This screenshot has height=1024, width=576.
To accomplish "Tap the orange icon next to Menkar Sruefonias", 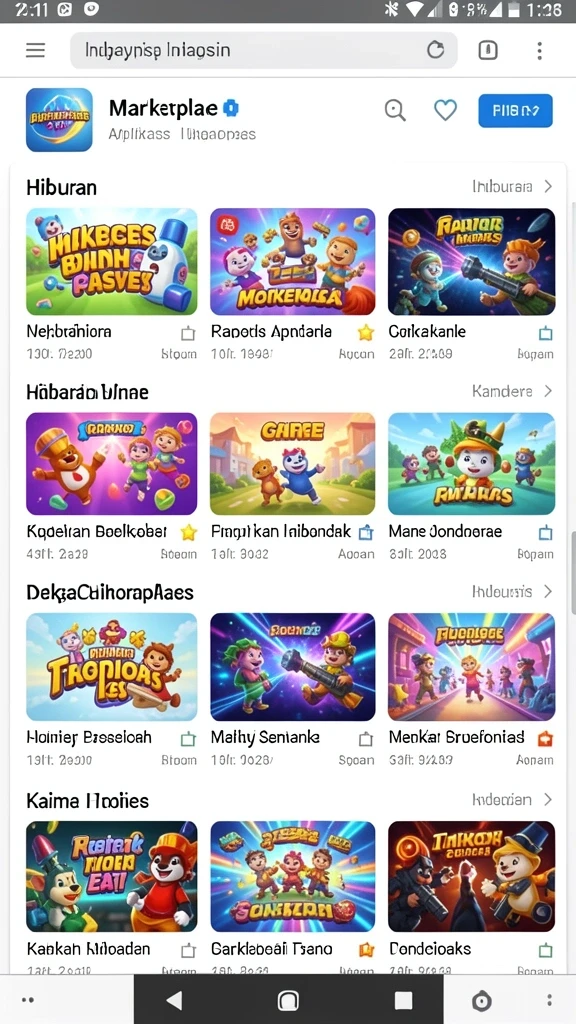I will pyautogui.click(x=545, y=739).
